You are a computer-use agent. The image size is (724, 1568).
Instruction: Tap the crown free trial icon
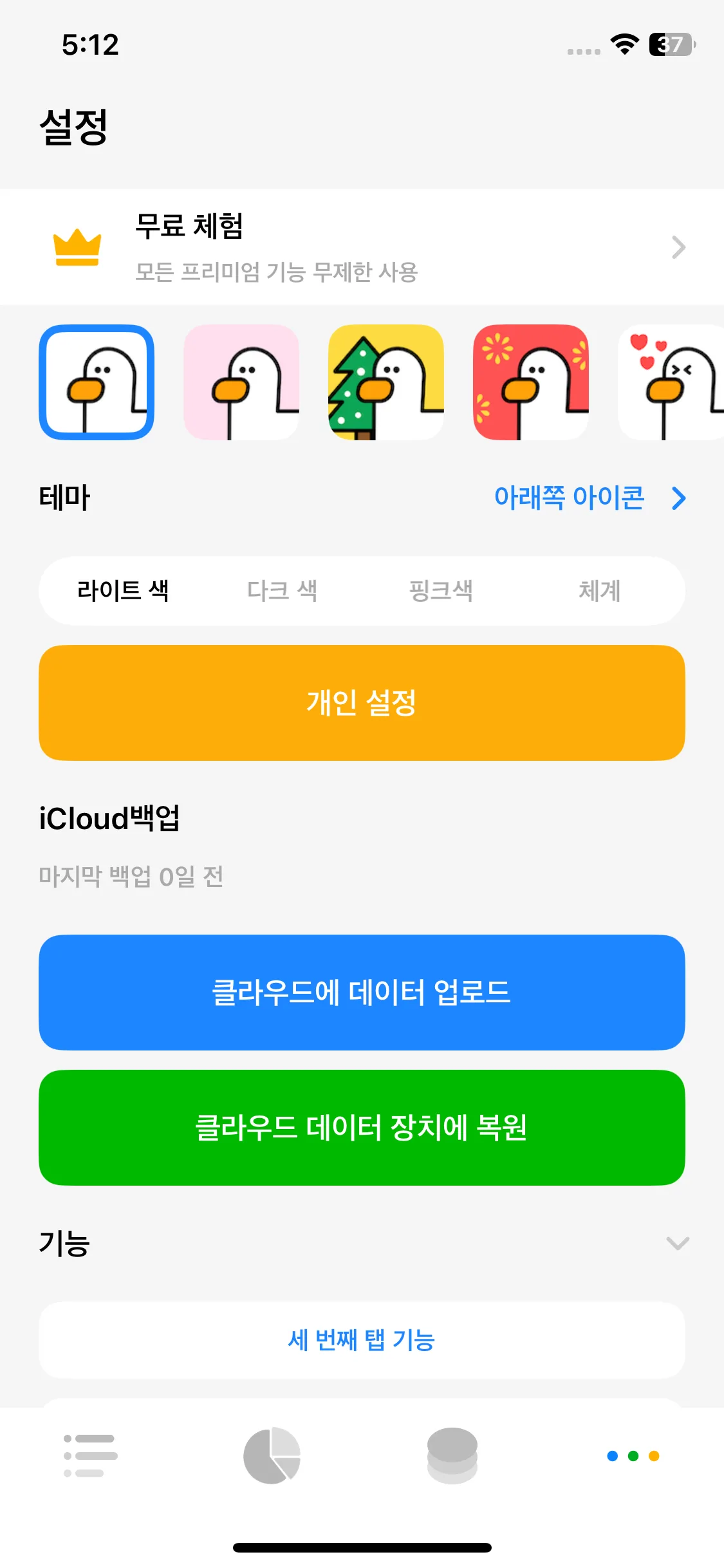click(77, 248)
